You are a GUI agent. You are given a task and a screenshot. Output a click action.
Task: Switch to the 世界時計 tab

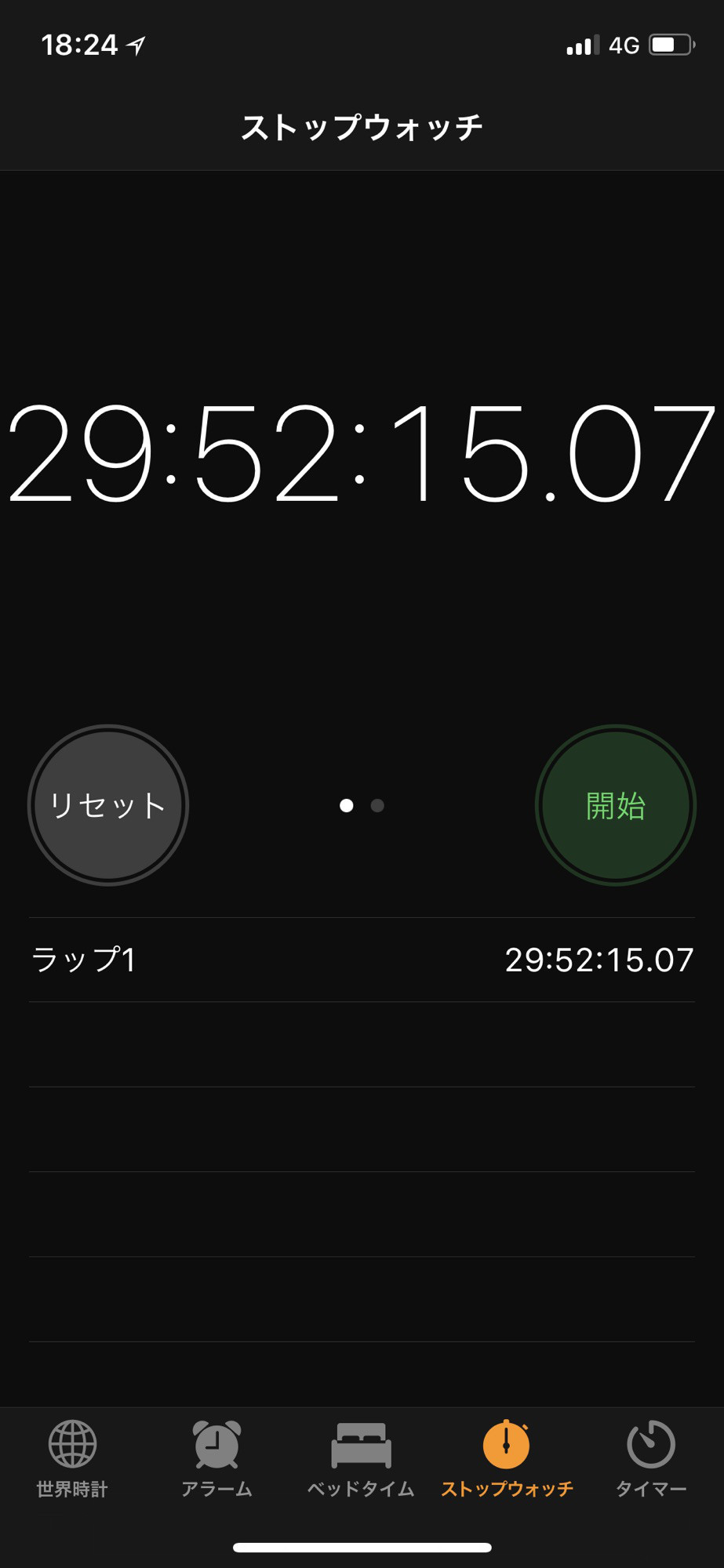(x=72, y=1458)
